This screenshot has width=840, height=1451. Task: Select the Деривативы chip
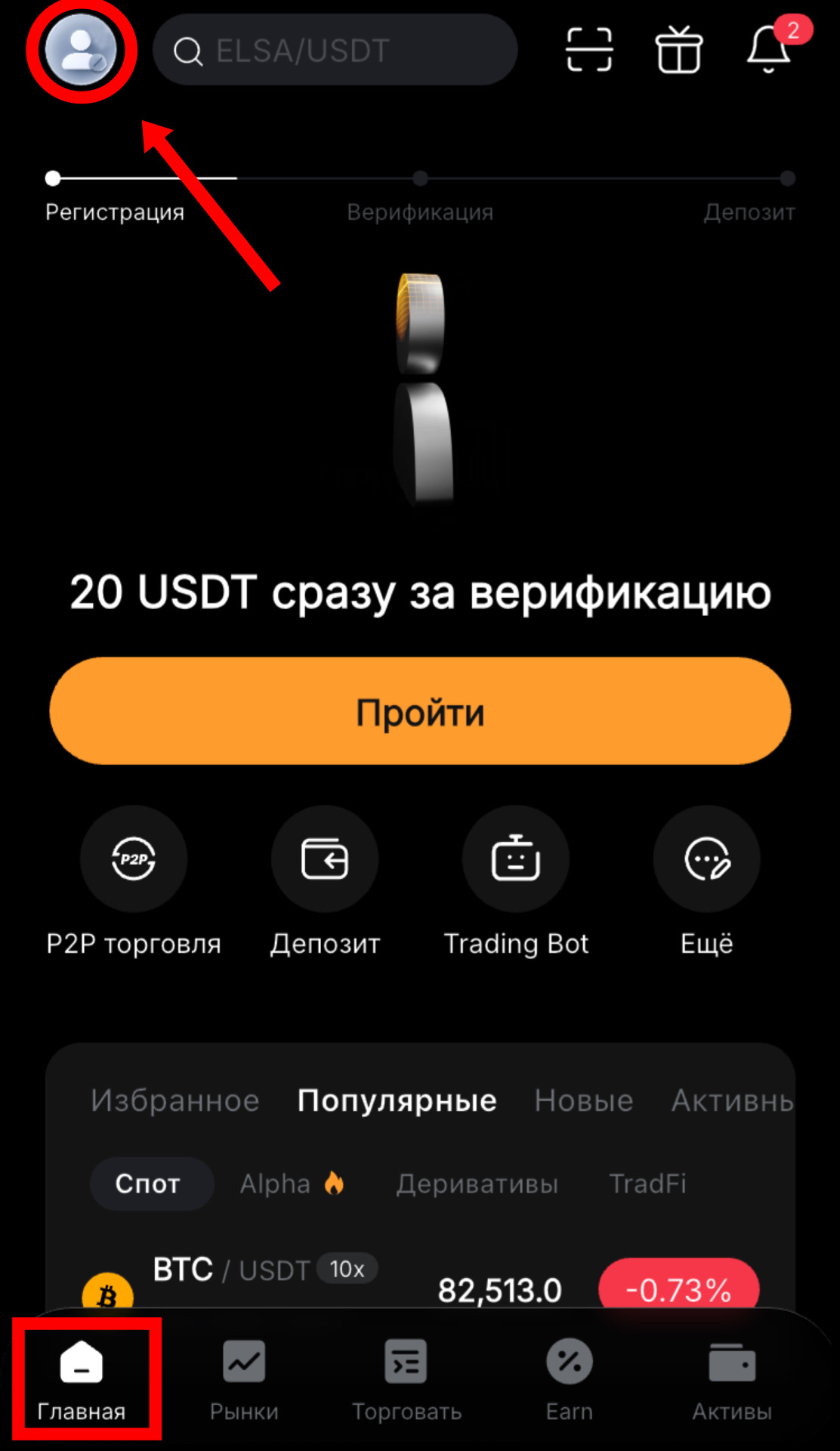click(477, 1183)
